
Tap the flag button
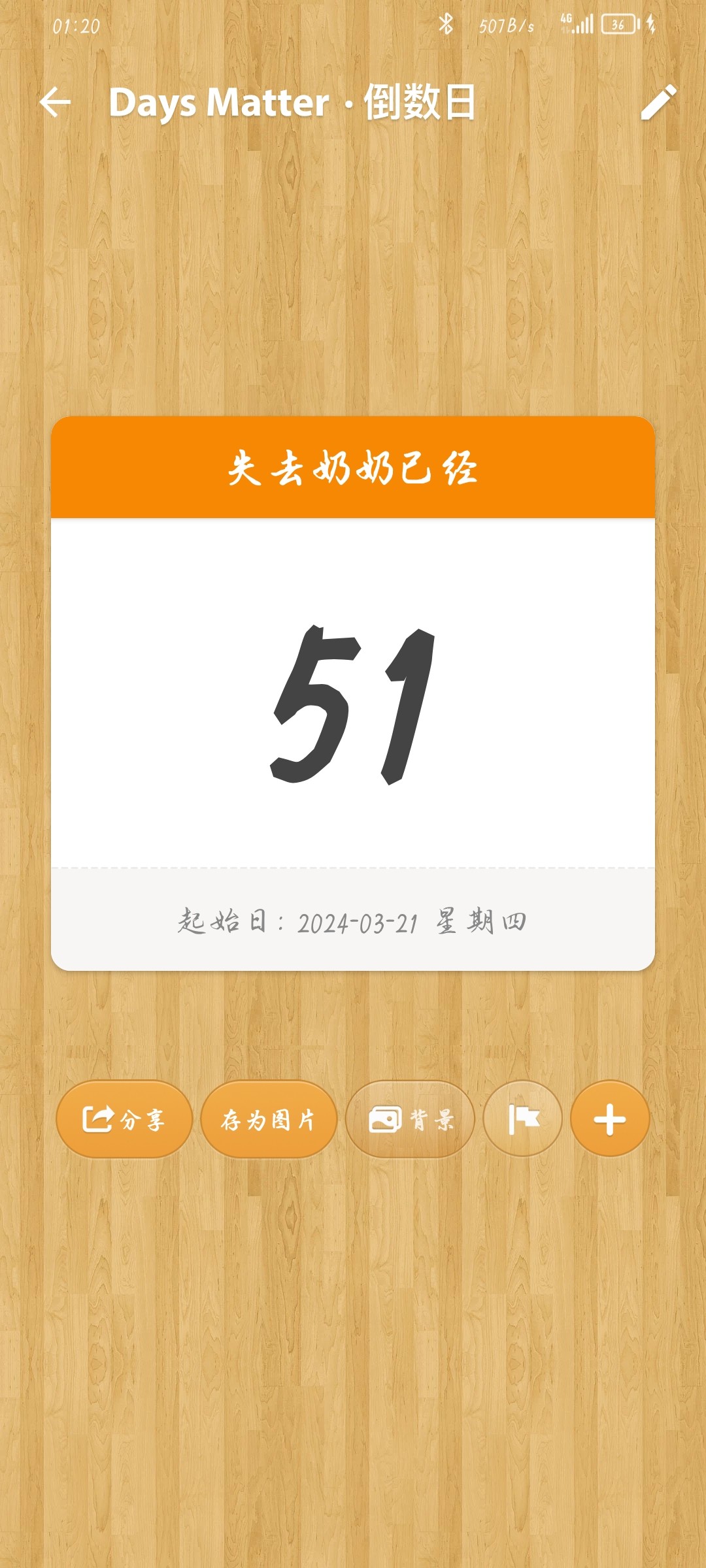[523, 1119]
